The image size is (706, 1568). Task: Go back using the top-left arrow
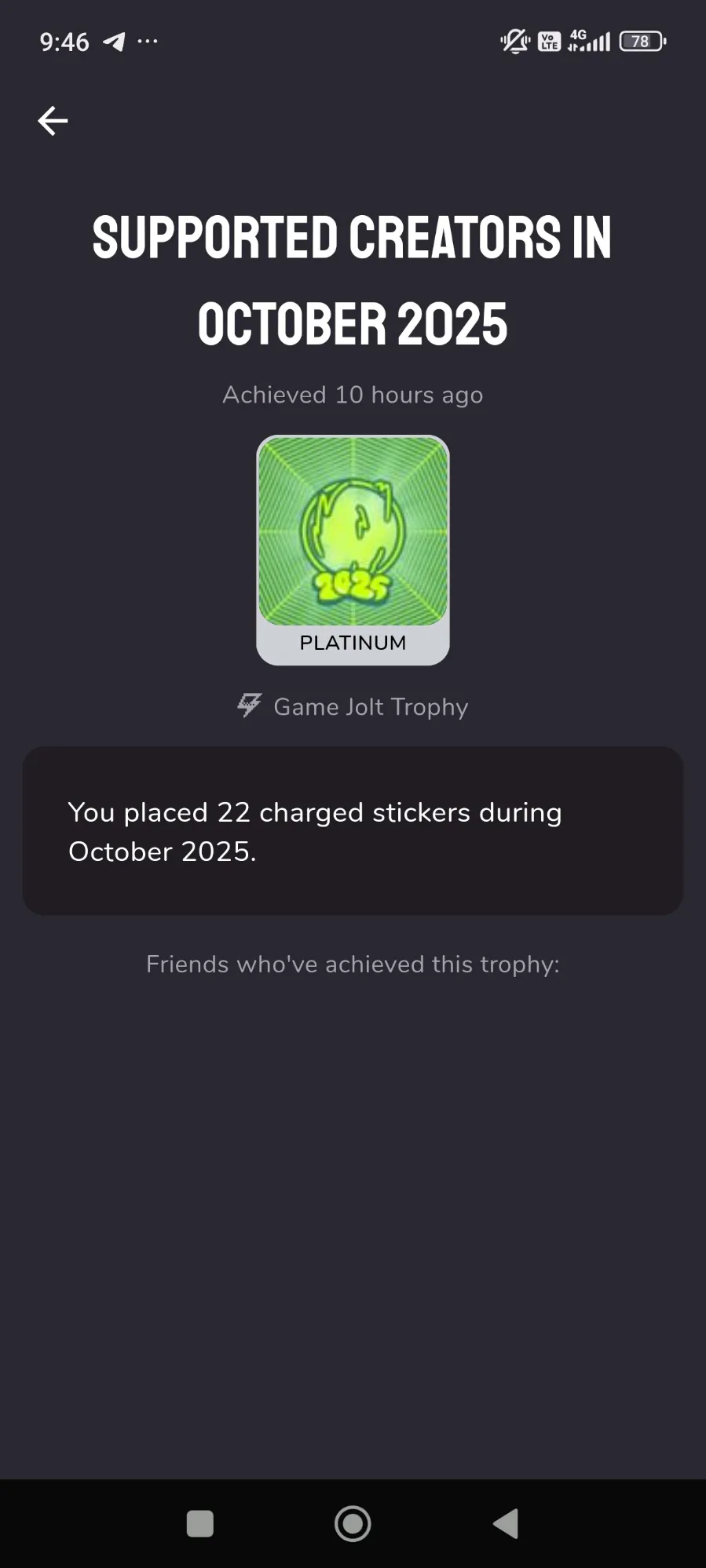(53, 121)
